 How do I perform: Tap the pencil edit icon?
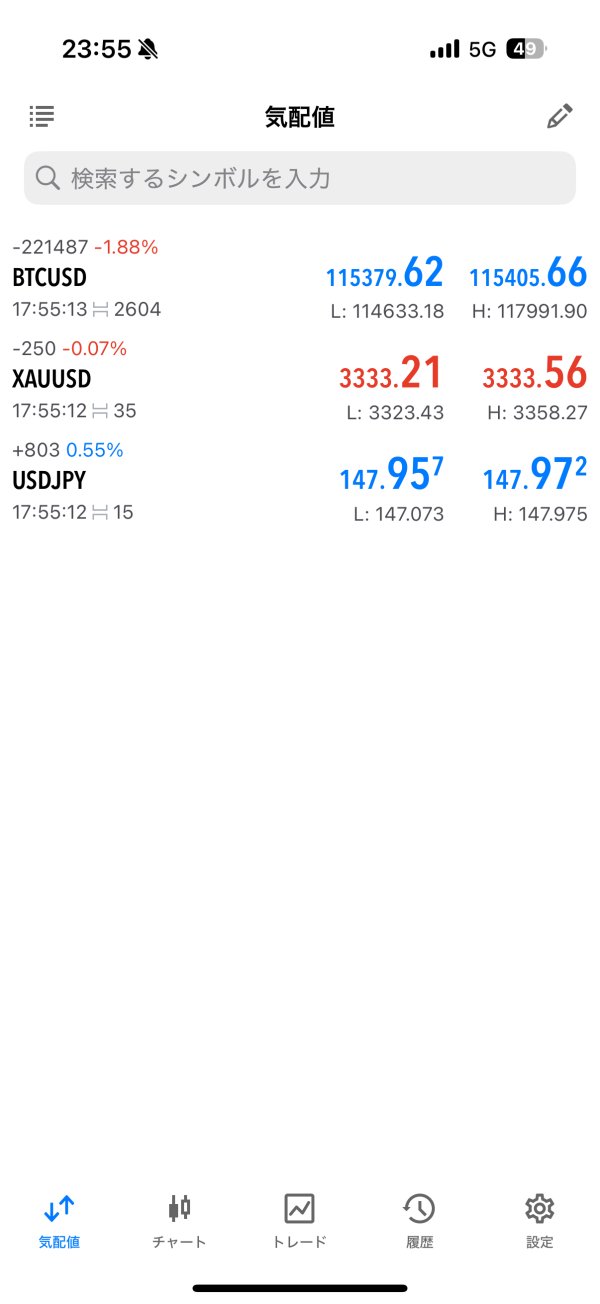tap(560, 116)
